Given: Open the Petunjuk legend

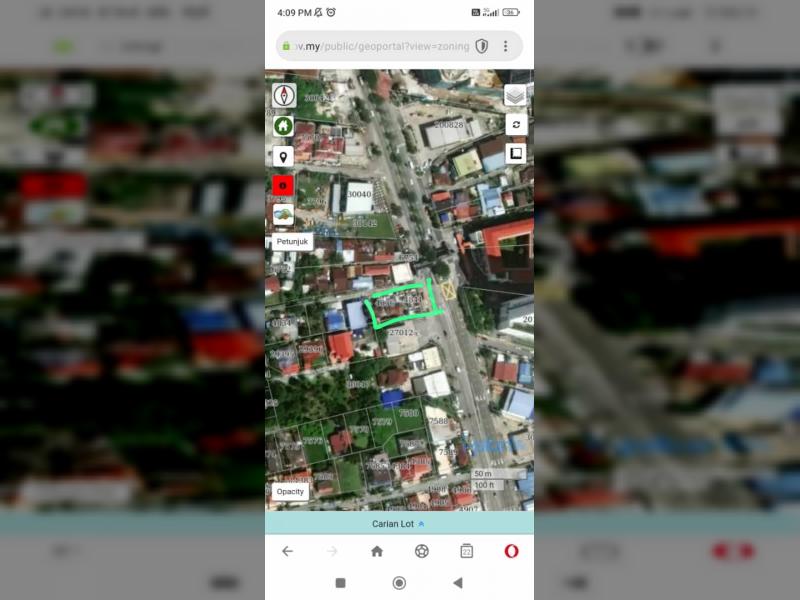Looking at the screenshot, I should click(x=293, y=242).
